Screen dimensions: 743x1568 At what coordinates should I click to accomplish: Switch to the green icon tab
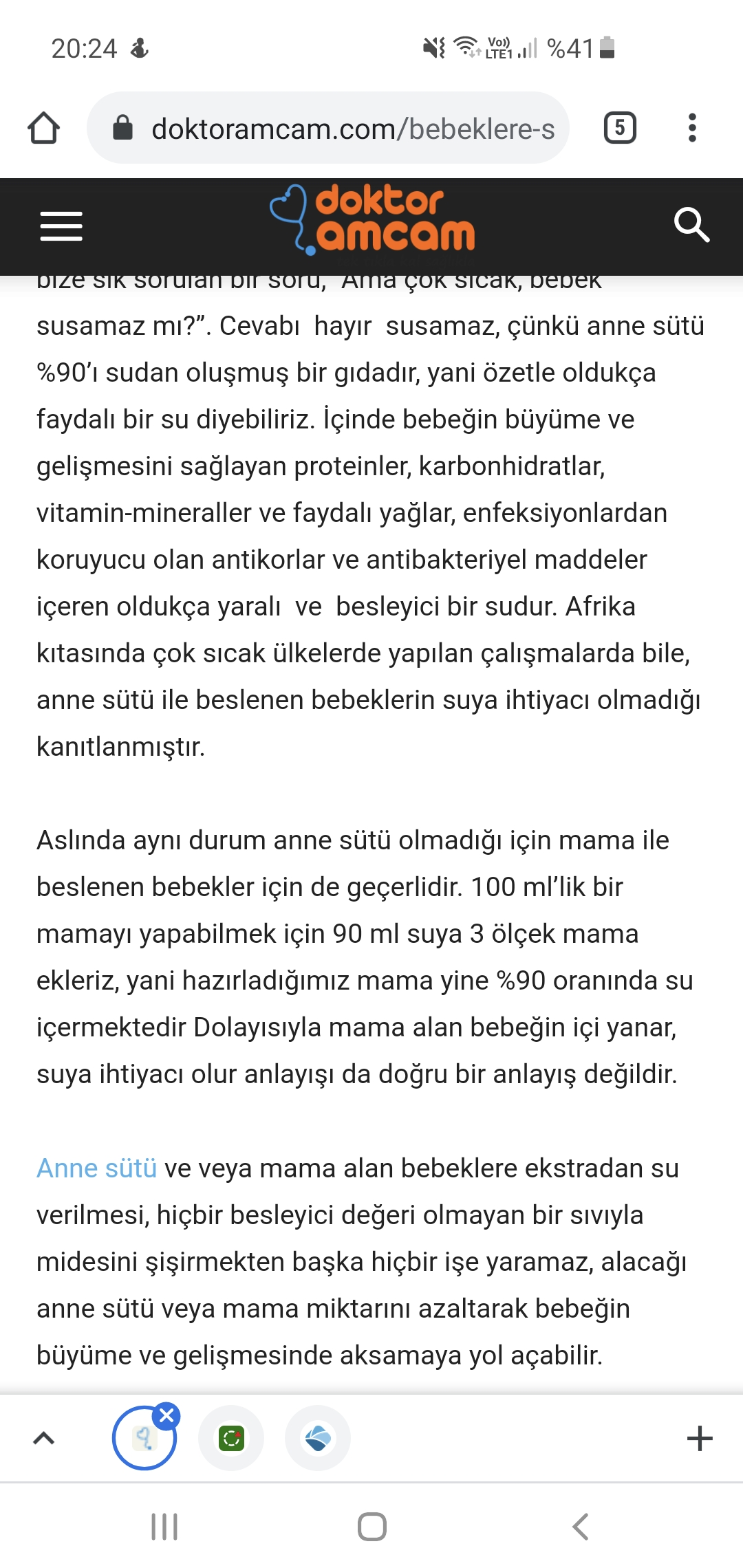(x=231, y=1438)
